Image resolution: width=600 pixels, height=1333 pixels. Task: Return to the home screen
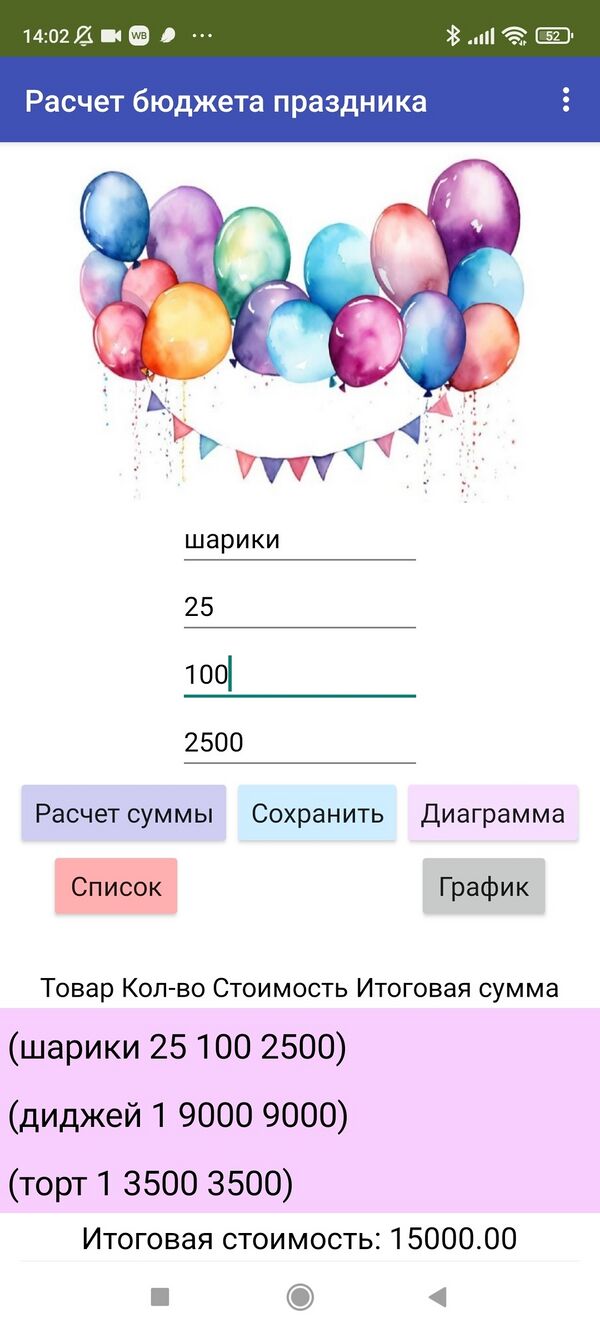tap(299, 1297)
